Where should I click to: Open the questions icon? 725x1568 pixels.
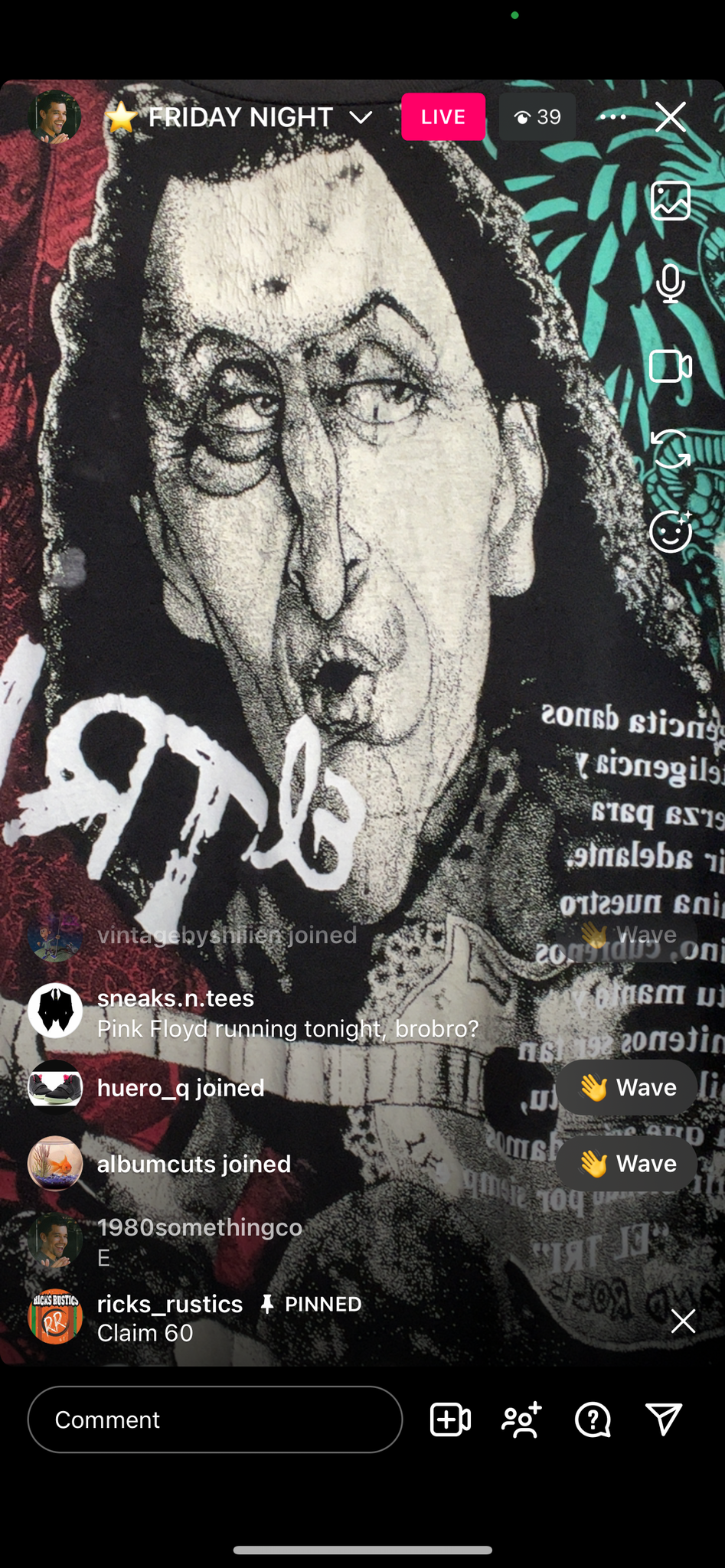(x=593, y=1419)
